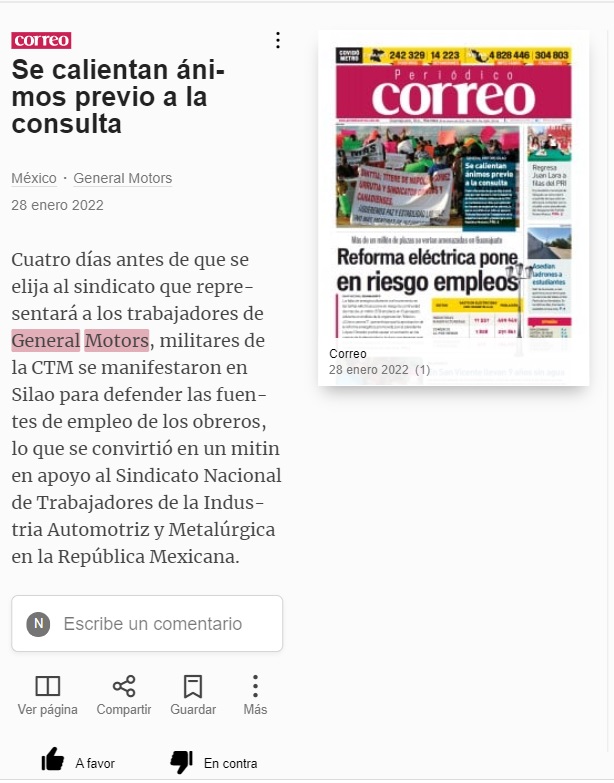Open the México tag link
Screen dimensions: 614x783
click(34, 178)
